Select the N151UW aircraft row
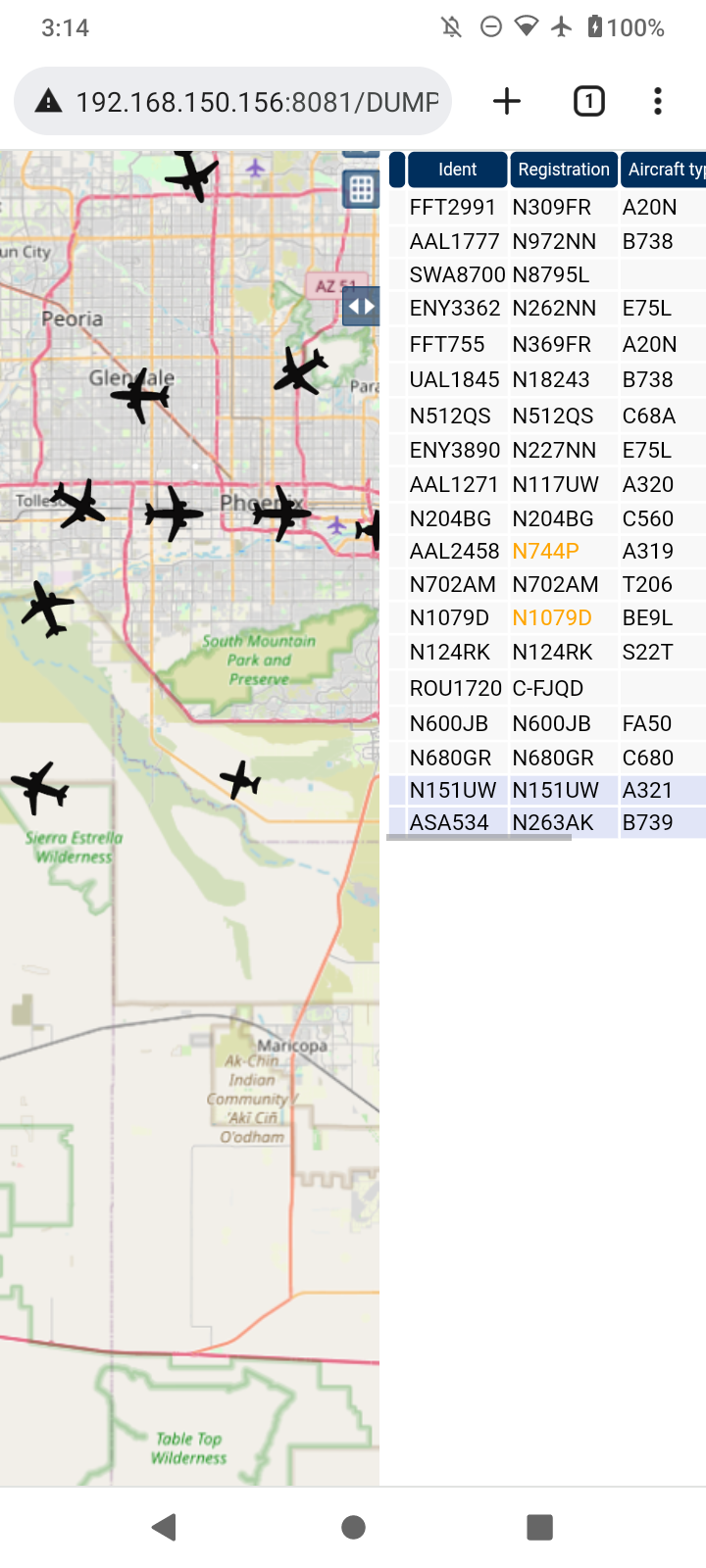The width and height of the screenshot is (706, 1568). click(547, 790)
